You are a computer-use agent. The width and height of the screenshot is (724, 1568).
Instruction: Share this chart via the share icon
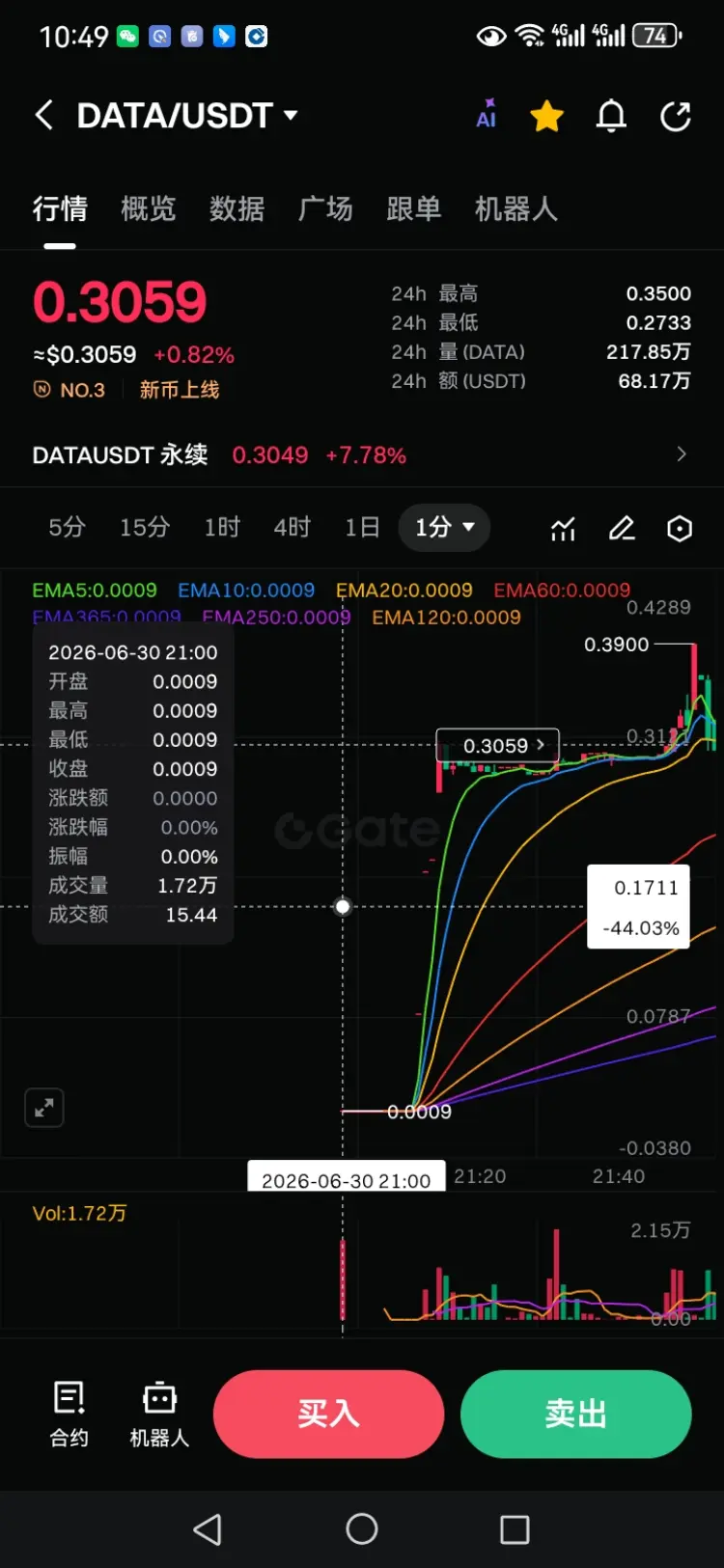click(x=676, y=116)
